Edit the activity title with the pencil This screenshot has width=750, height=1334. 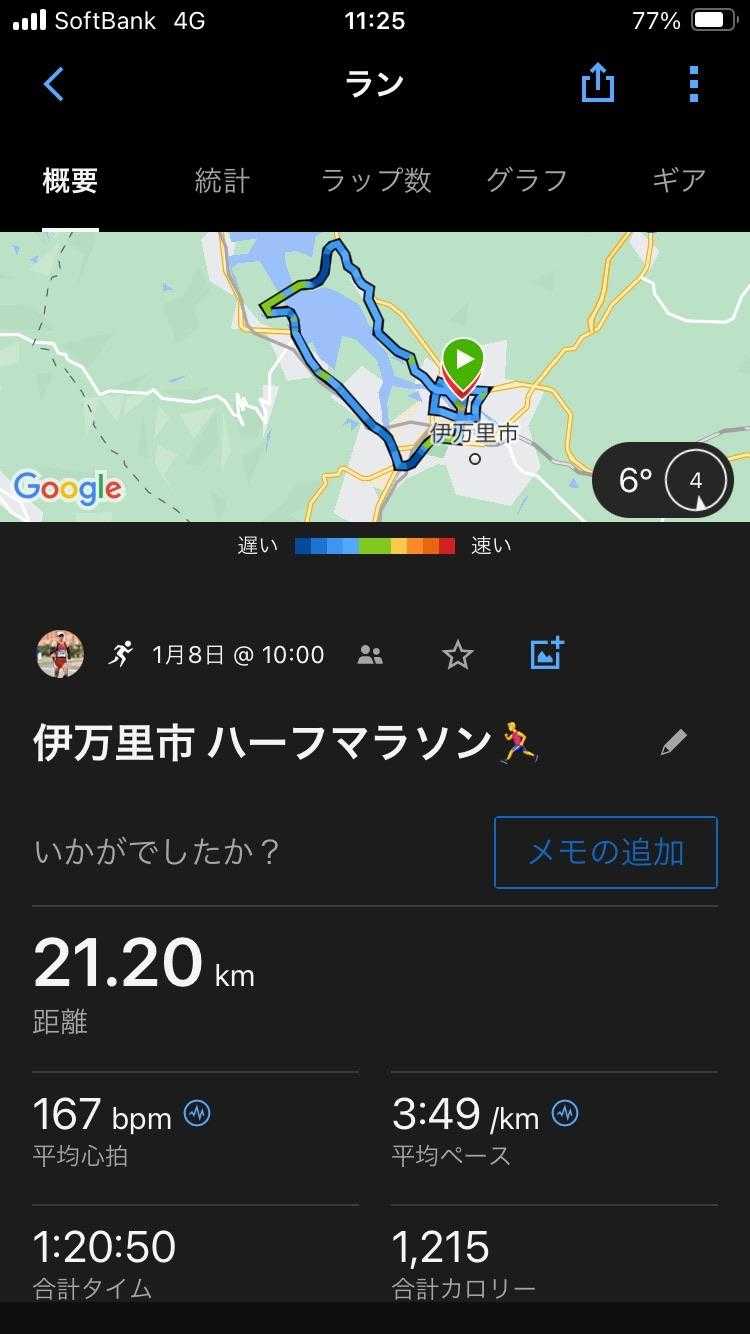pyautogui.click(x=674, y=743)
